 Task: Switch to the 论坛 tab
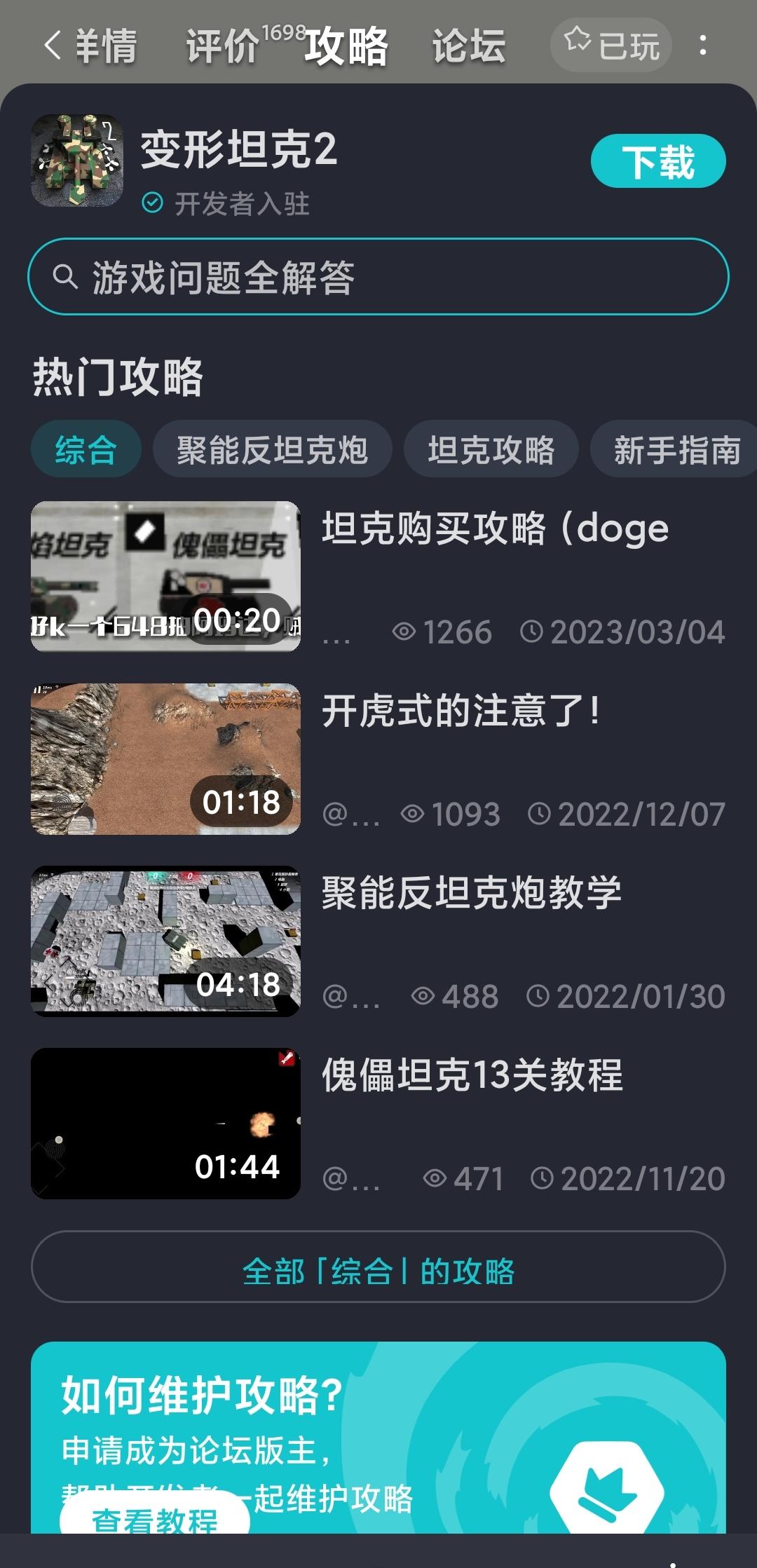pos(468,46)
